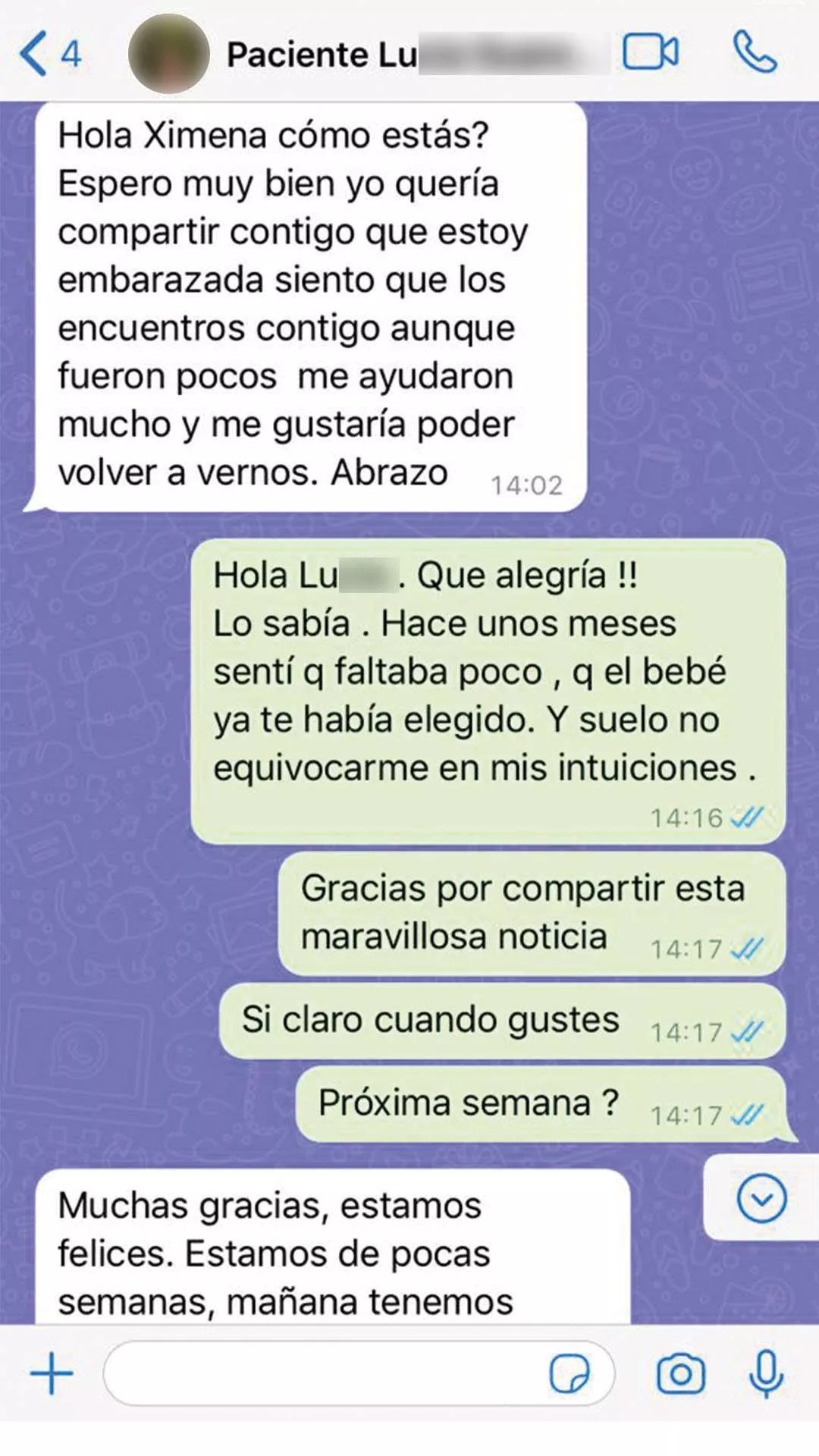Start a voice call
The image size is (819, 1456).
[755, 52]
